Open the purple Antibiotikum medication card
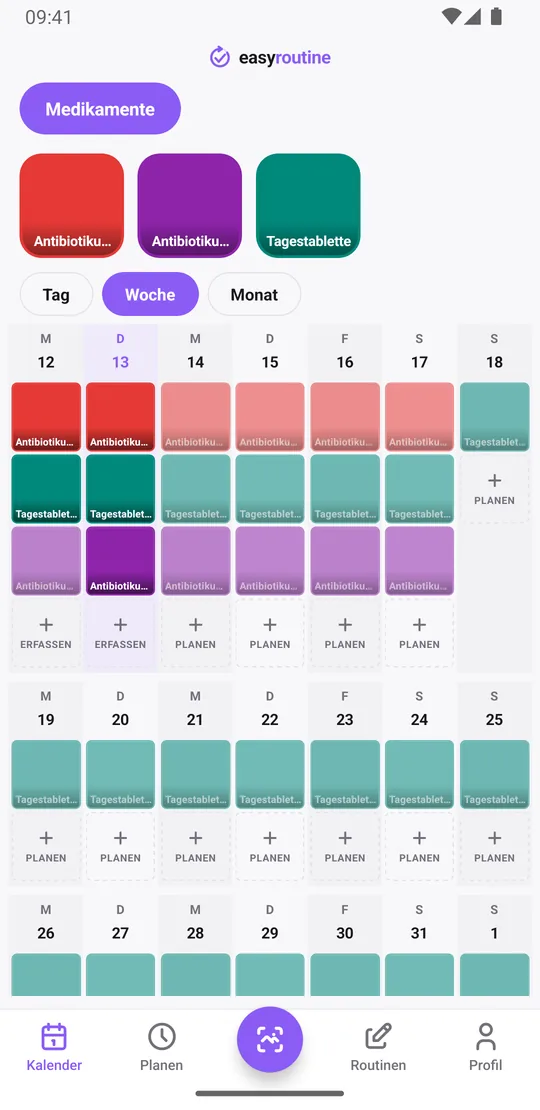The image size is (540, 1110). [x=190, y=205]
